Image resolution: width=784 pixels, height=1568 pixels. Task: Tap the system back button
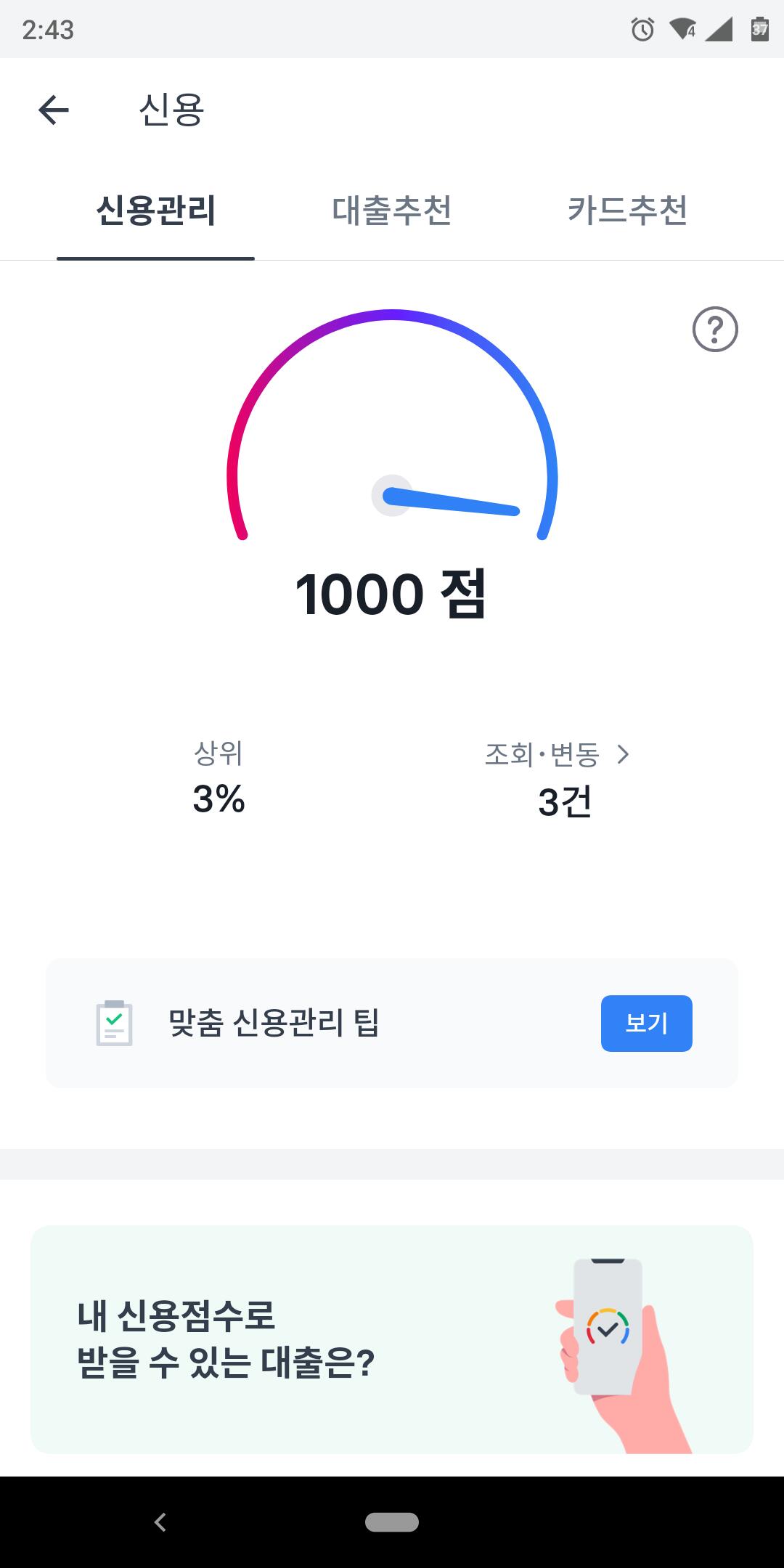[x=160, y=1522]
